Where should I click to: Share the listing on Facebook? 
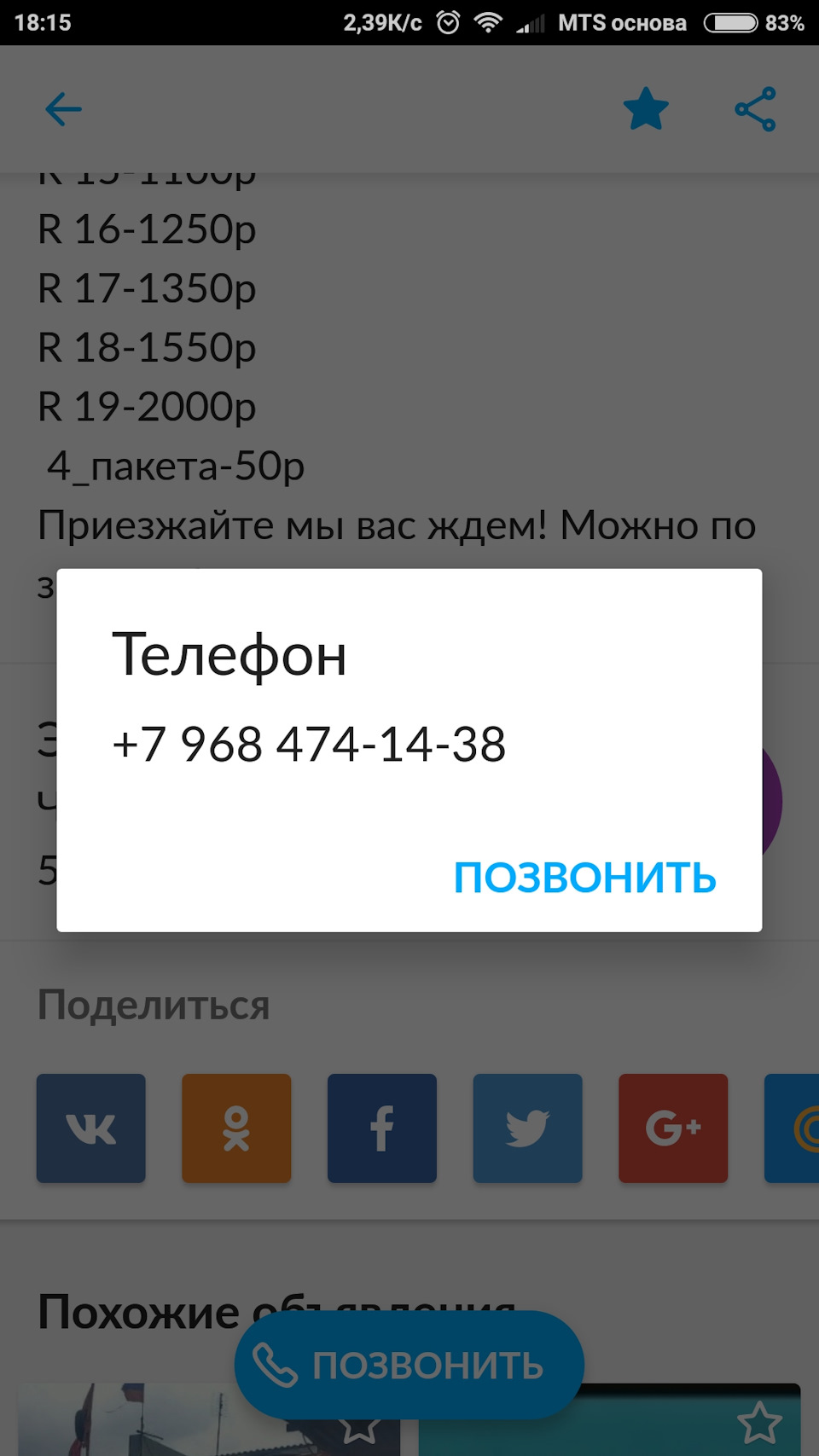[381, 1128]
